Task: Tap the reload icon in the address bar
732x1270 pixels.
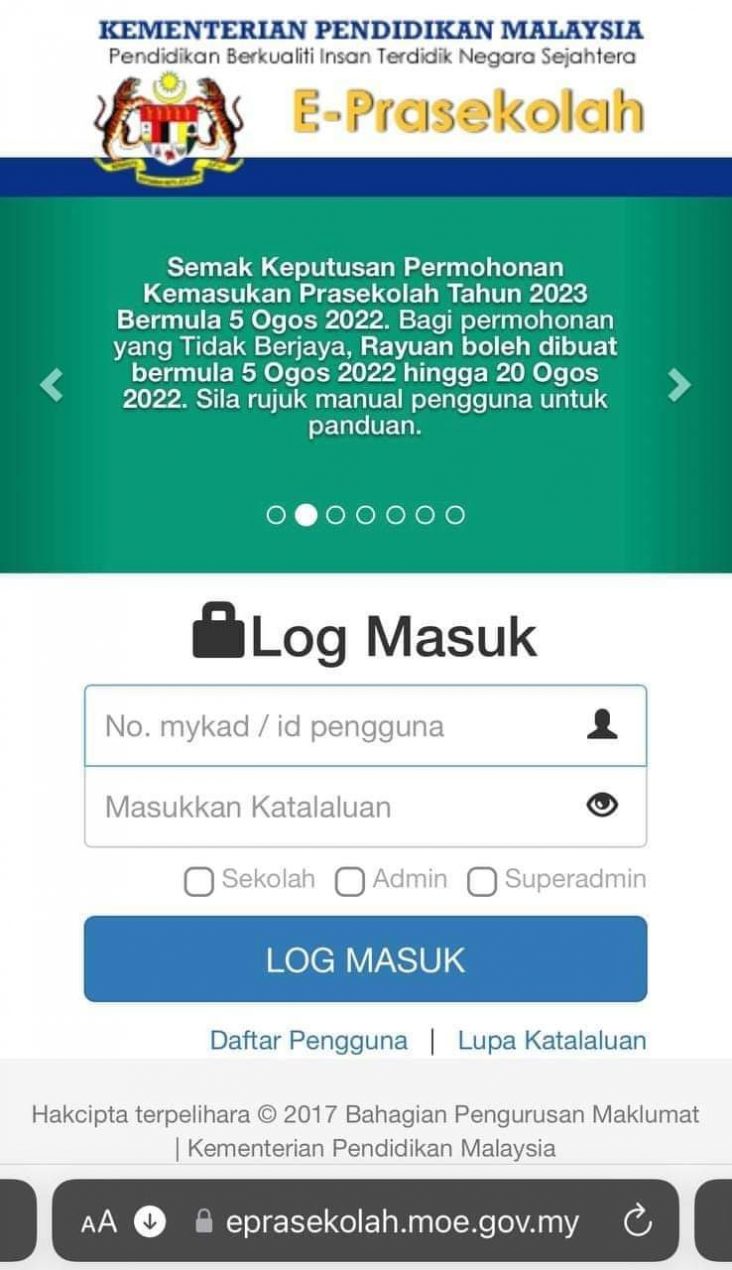Action: pos(637,1221)
